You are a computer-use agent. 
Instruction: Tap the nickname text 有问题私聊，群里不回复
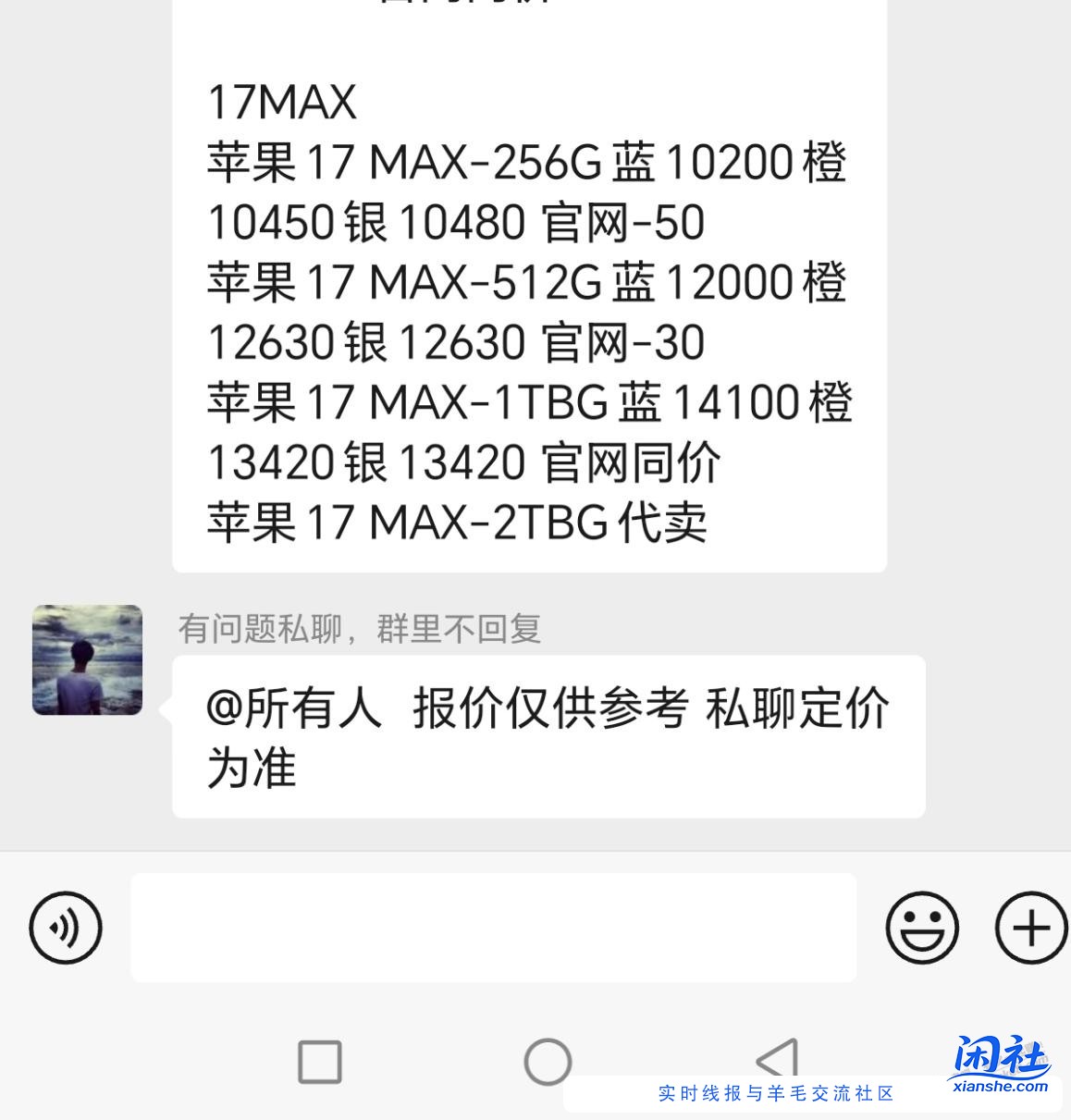tap(359, 628)
